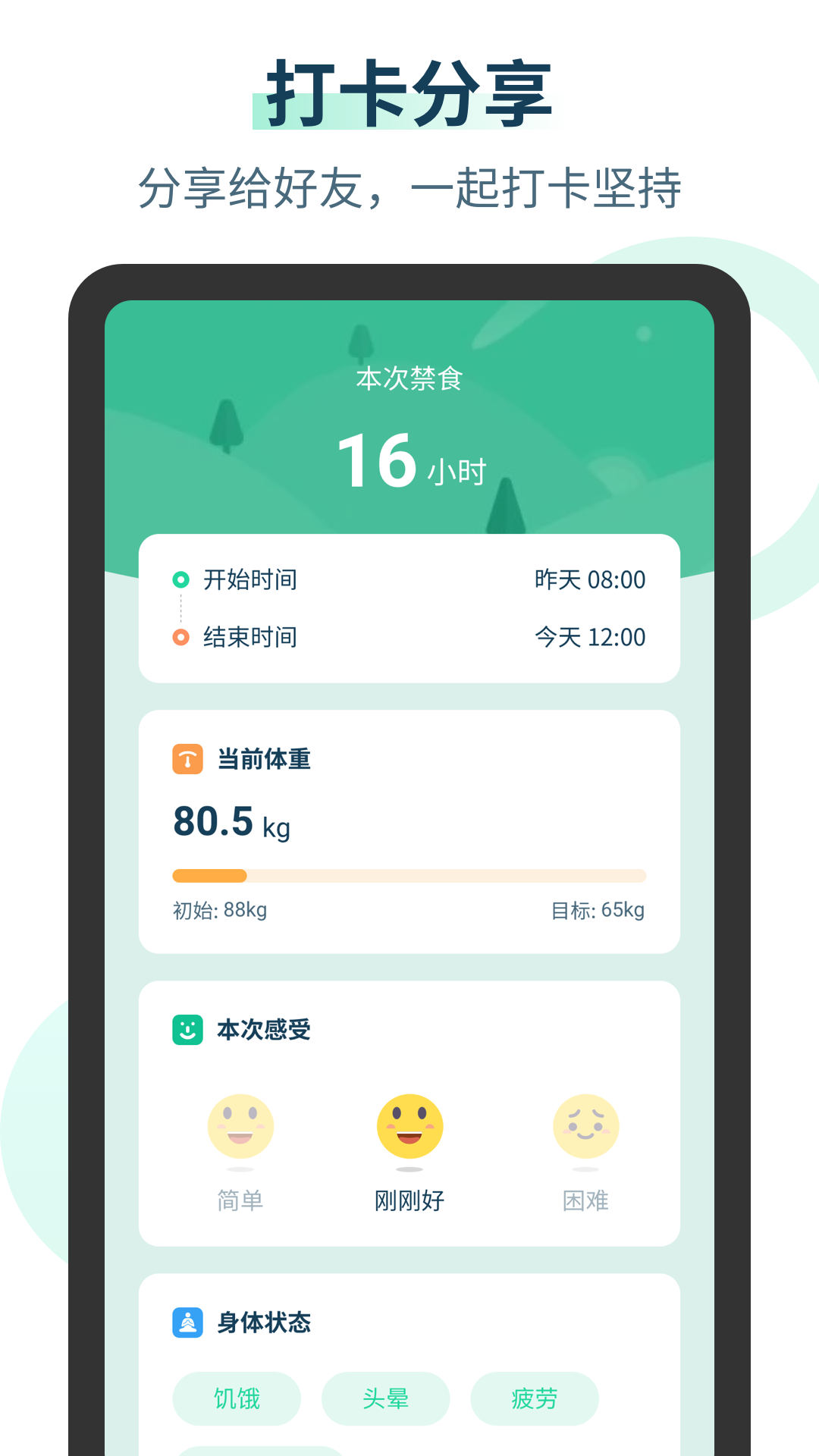Click the orange end time dot marker
Screen dimensions: 819x1456
180,638
